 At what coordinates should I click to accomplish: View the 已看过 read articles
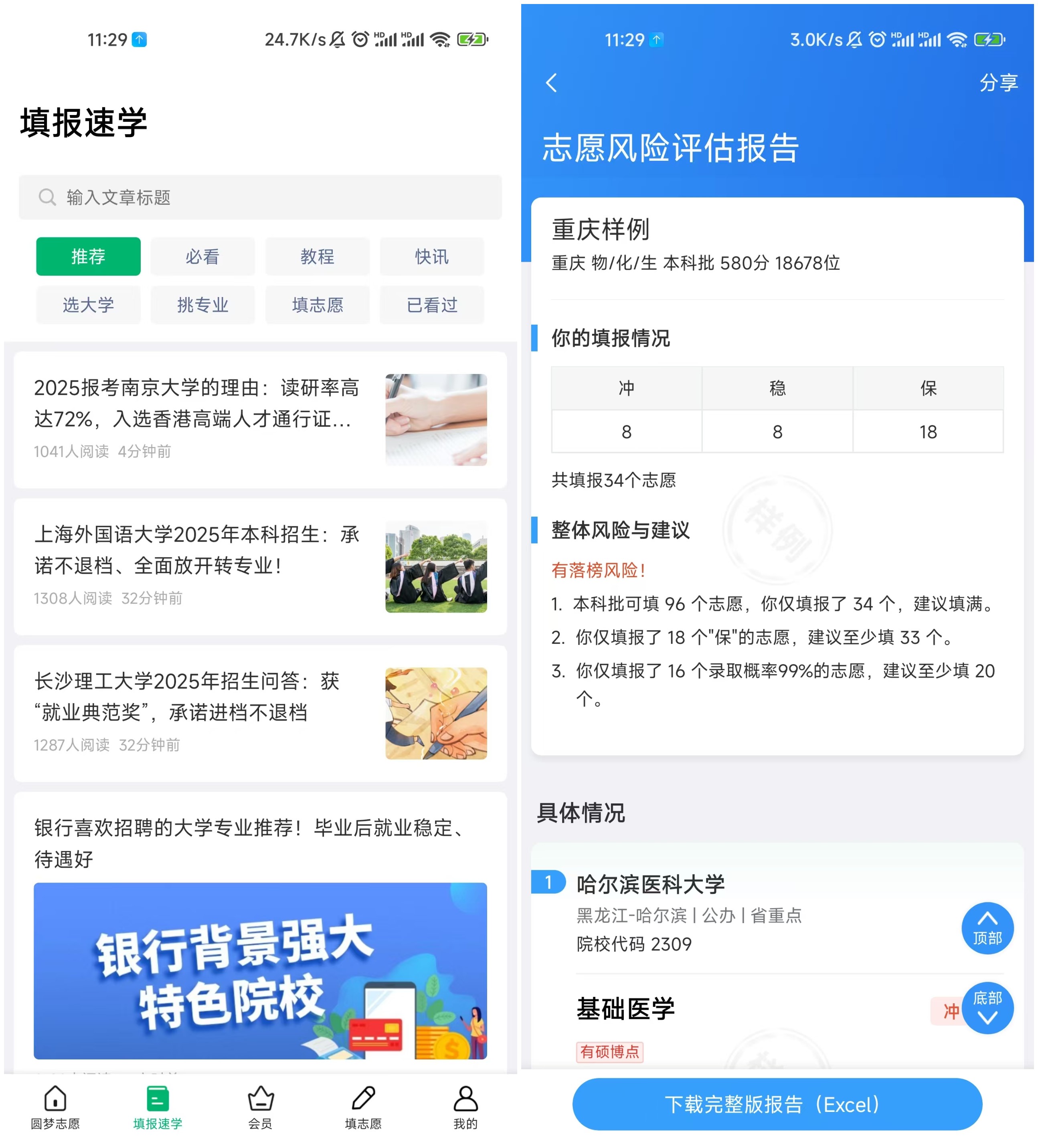[431, 305]
